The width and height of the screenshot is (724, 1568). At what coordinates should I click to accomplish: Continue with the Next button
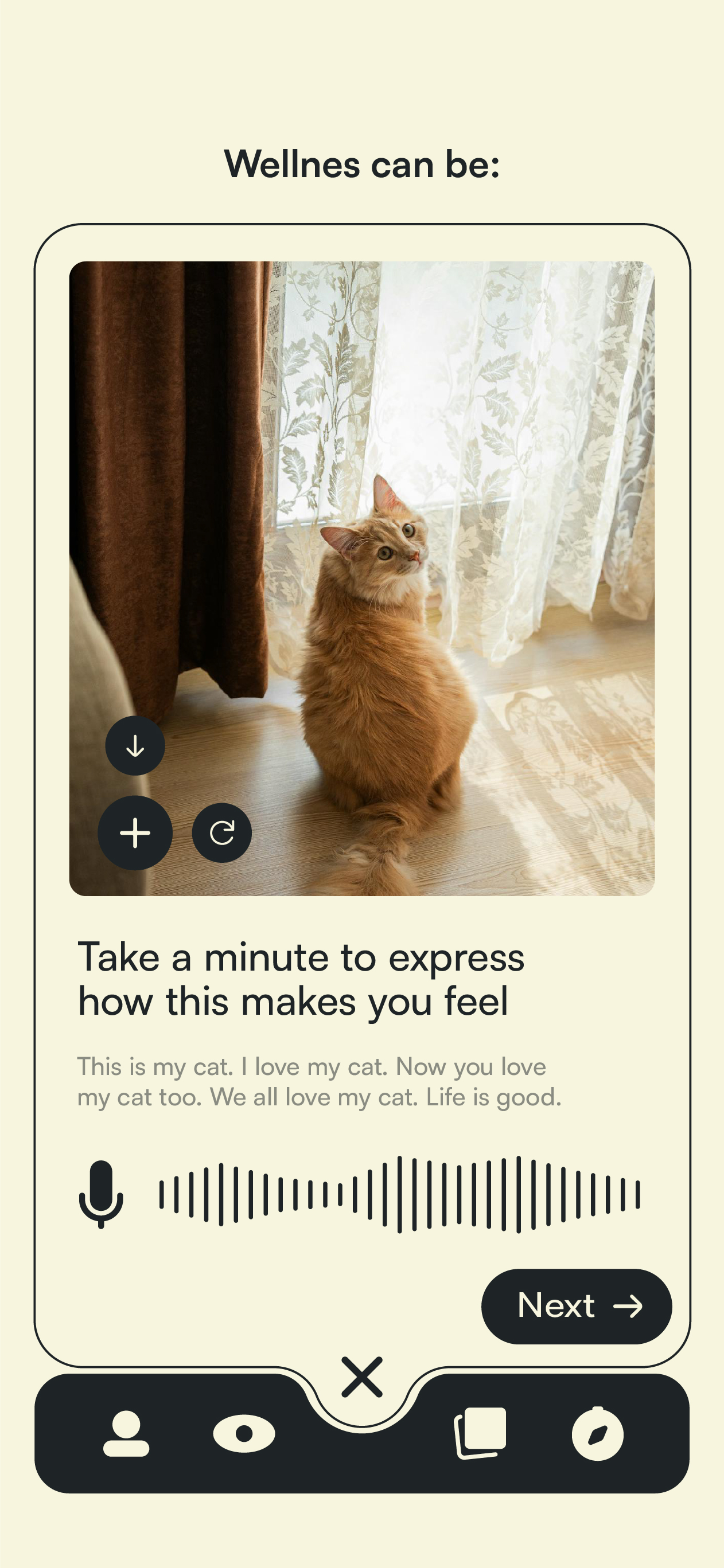tap(576, 1306)
